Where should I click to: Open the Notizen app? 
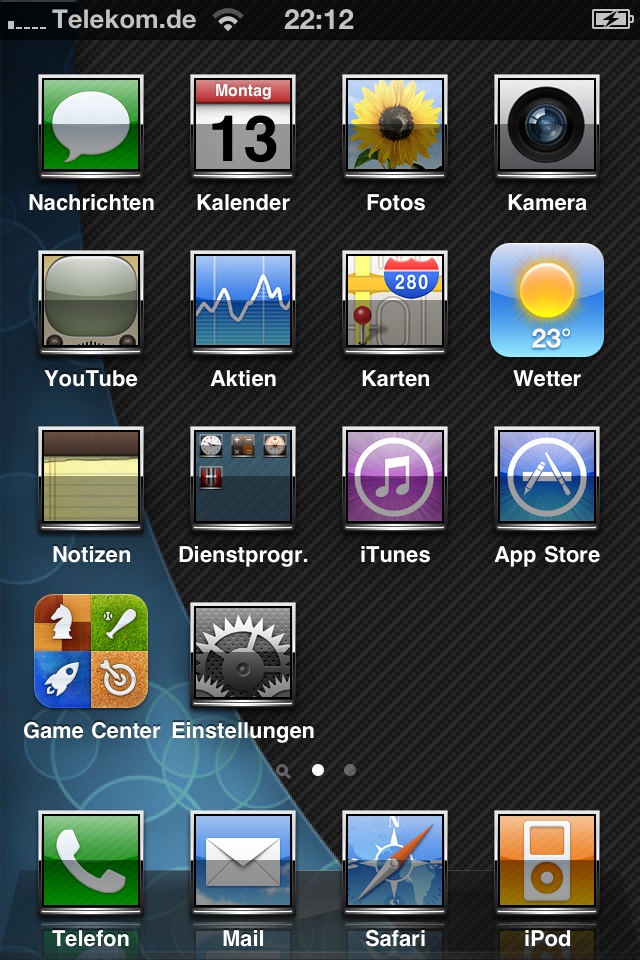[91, 478]
